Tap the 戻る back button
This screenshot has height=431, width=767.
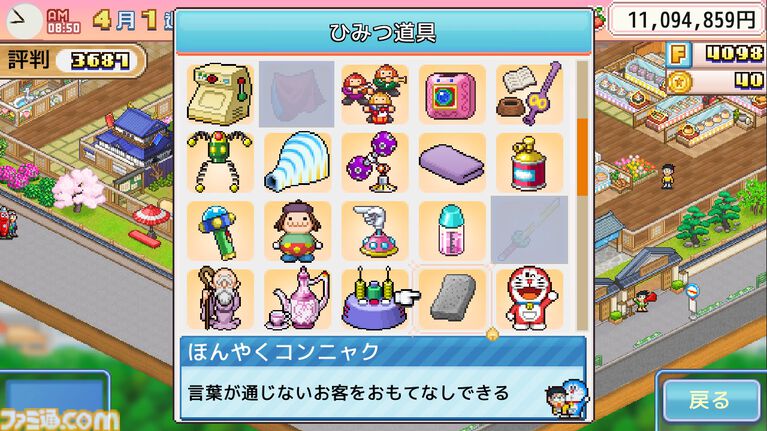click(x=709, y=400)
